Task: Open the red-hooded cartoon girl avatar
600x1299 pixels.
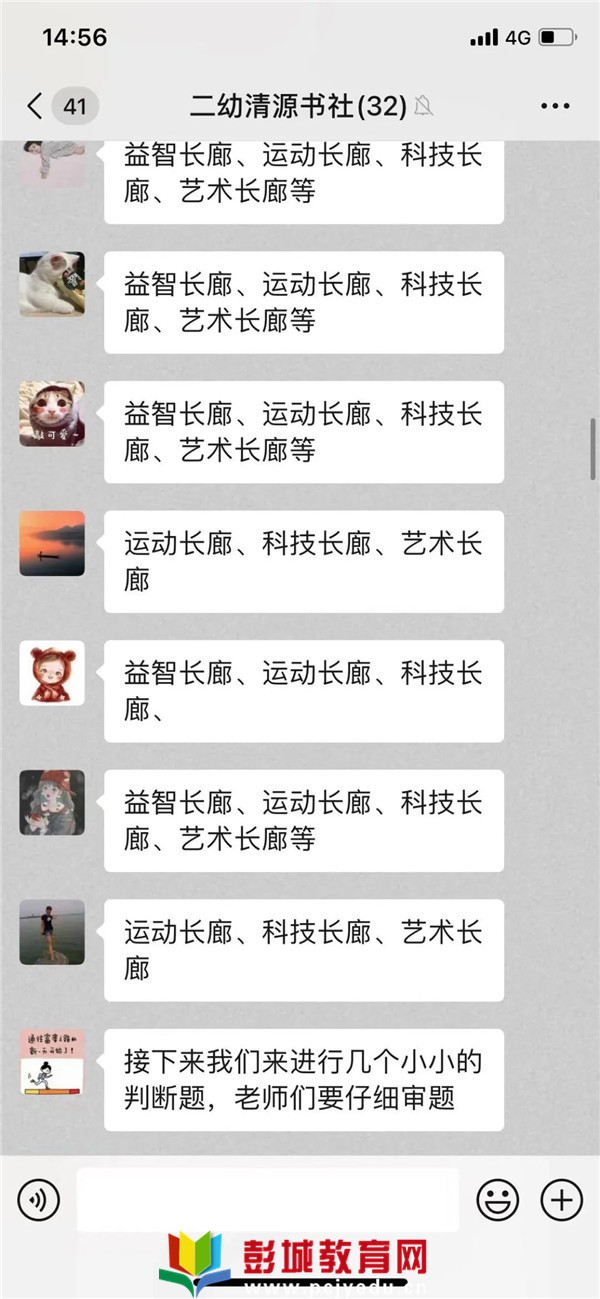Action: [x=52, y=673]
